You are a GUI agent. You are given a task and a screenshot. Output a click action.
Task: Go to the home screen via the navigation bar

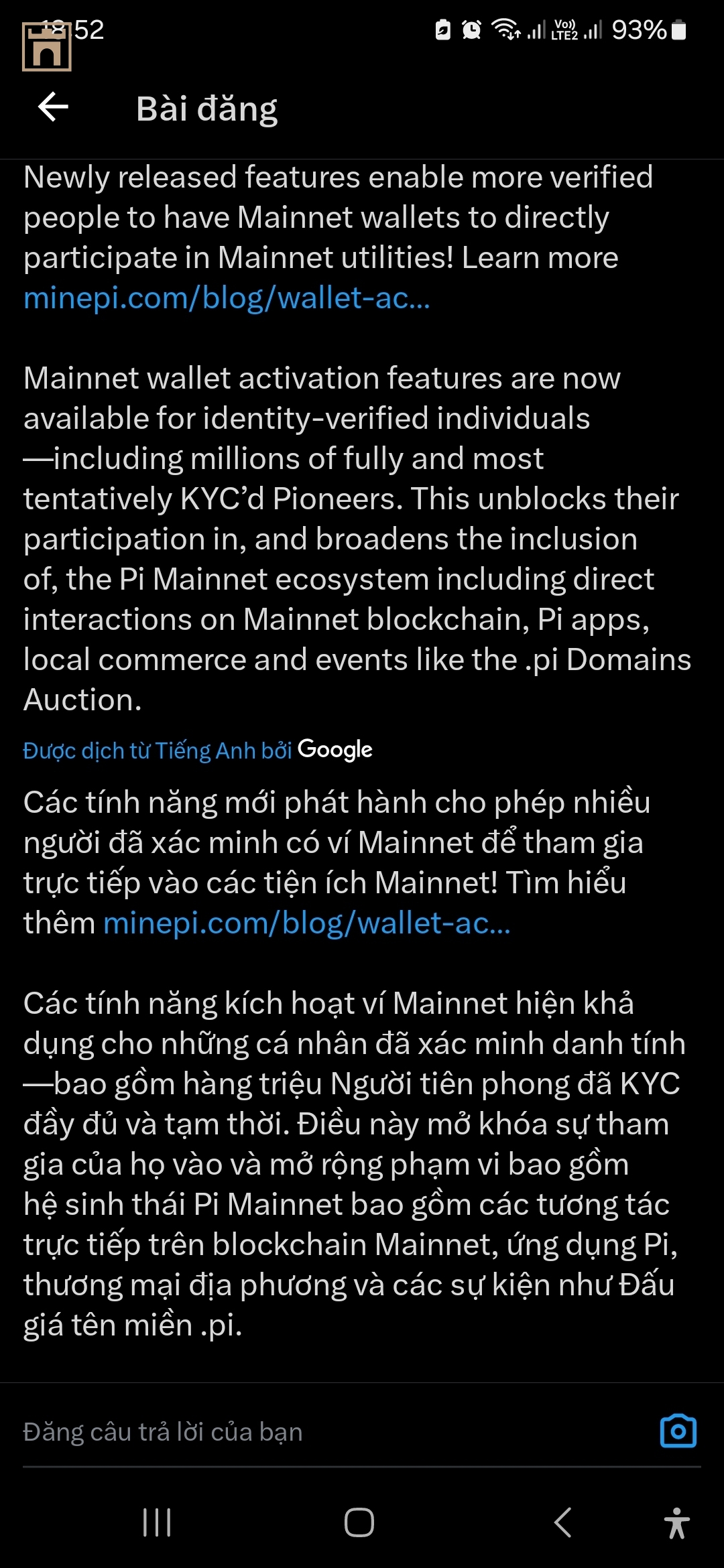point(359,1522)
